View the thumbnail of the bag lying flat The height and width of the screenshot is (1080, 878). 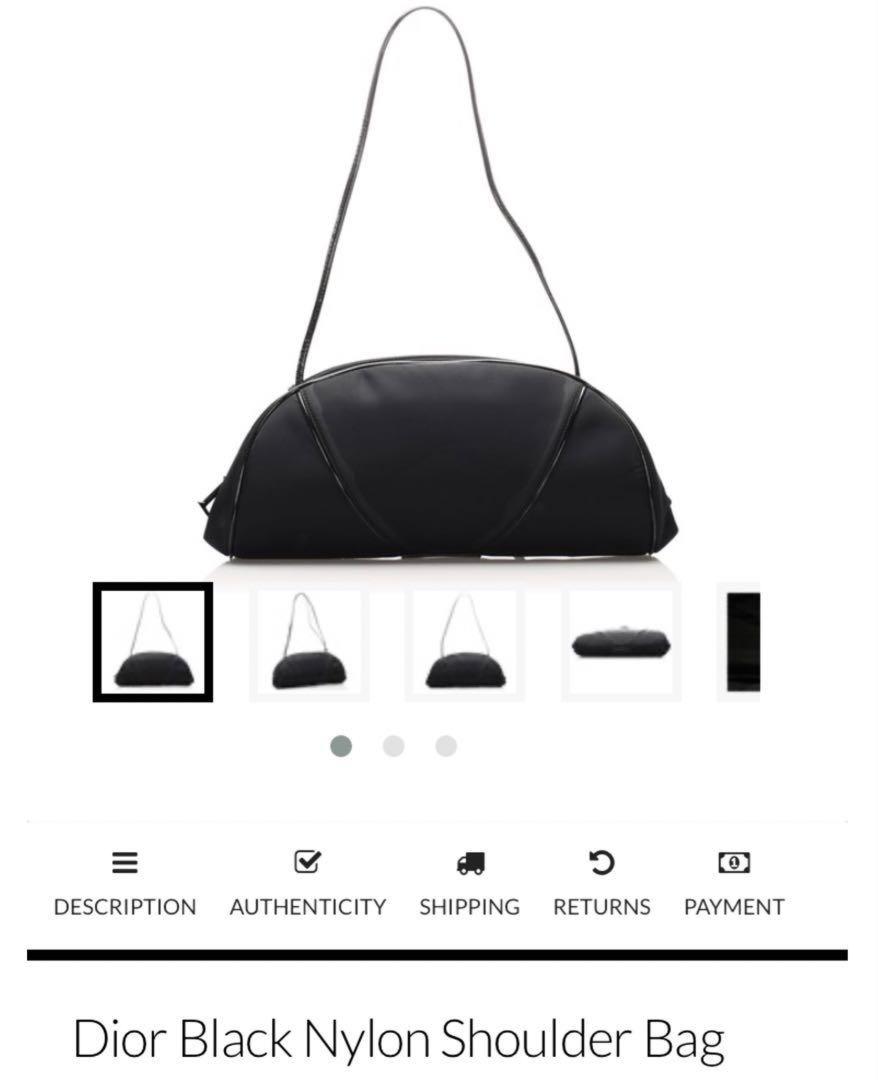point(620,642)
